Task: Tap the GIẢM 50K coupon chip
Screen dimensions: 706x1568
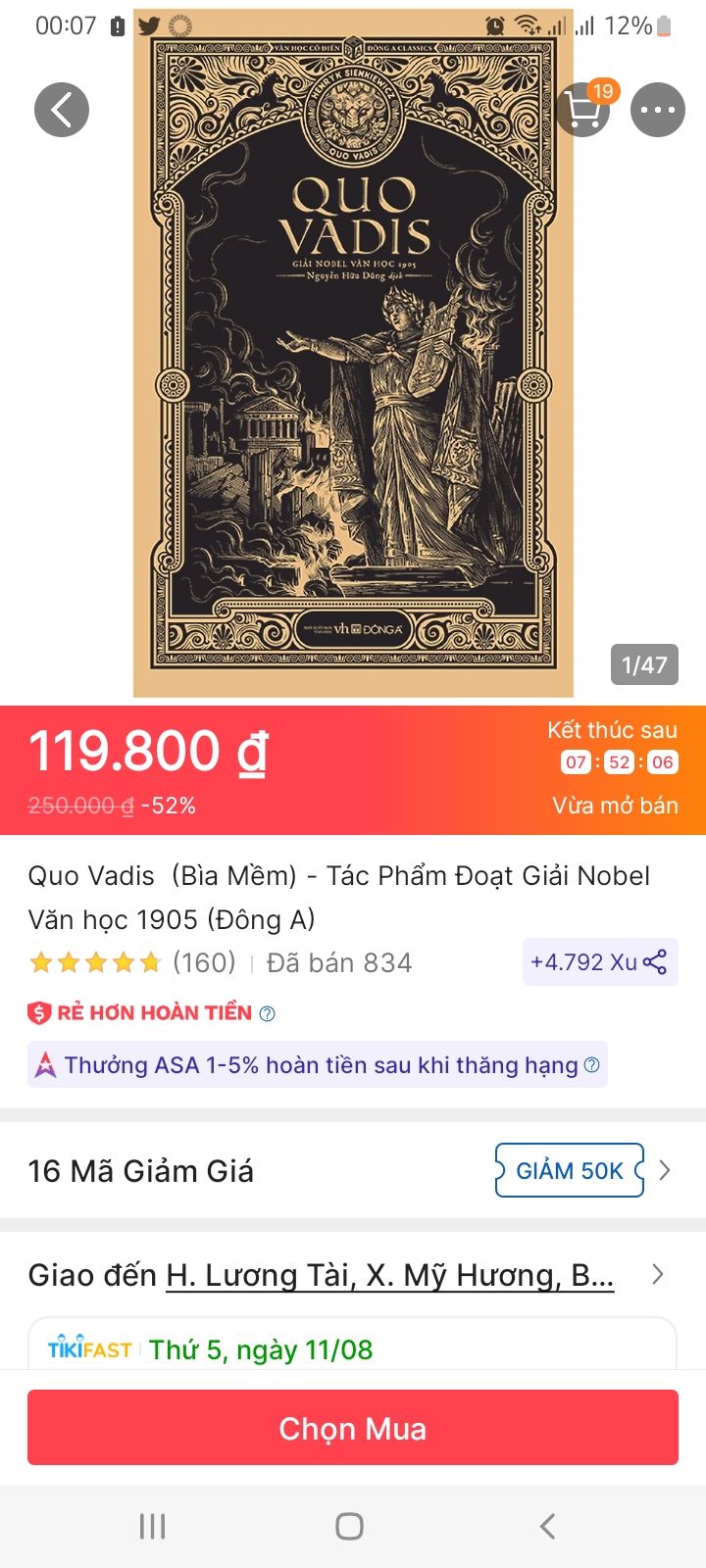Action: click(569, 1170)
